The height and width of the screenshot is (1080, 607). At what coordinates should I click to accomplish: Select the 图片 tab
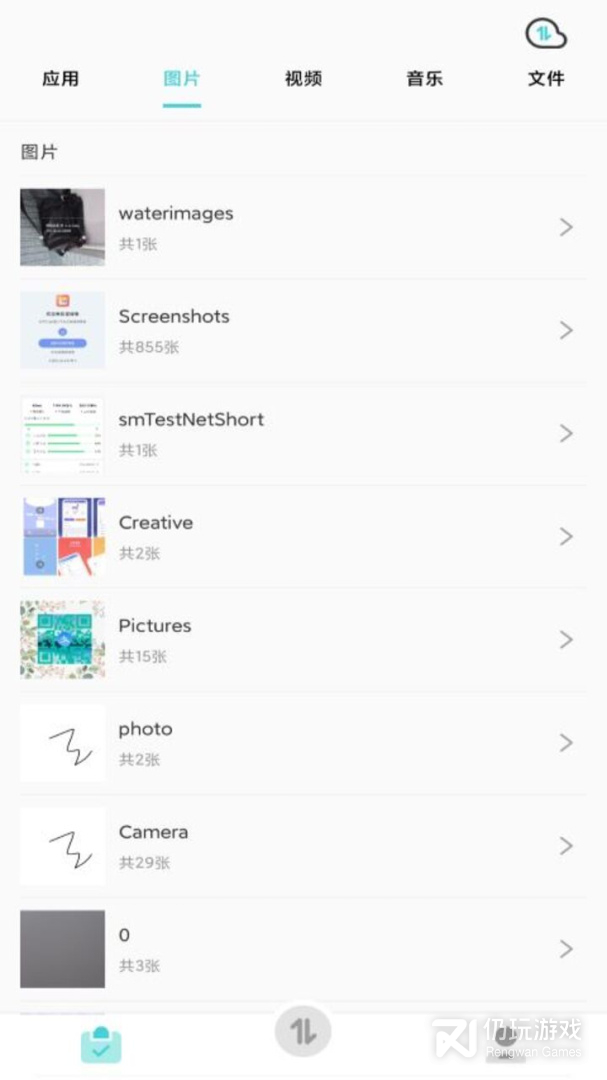pos(182,79)
